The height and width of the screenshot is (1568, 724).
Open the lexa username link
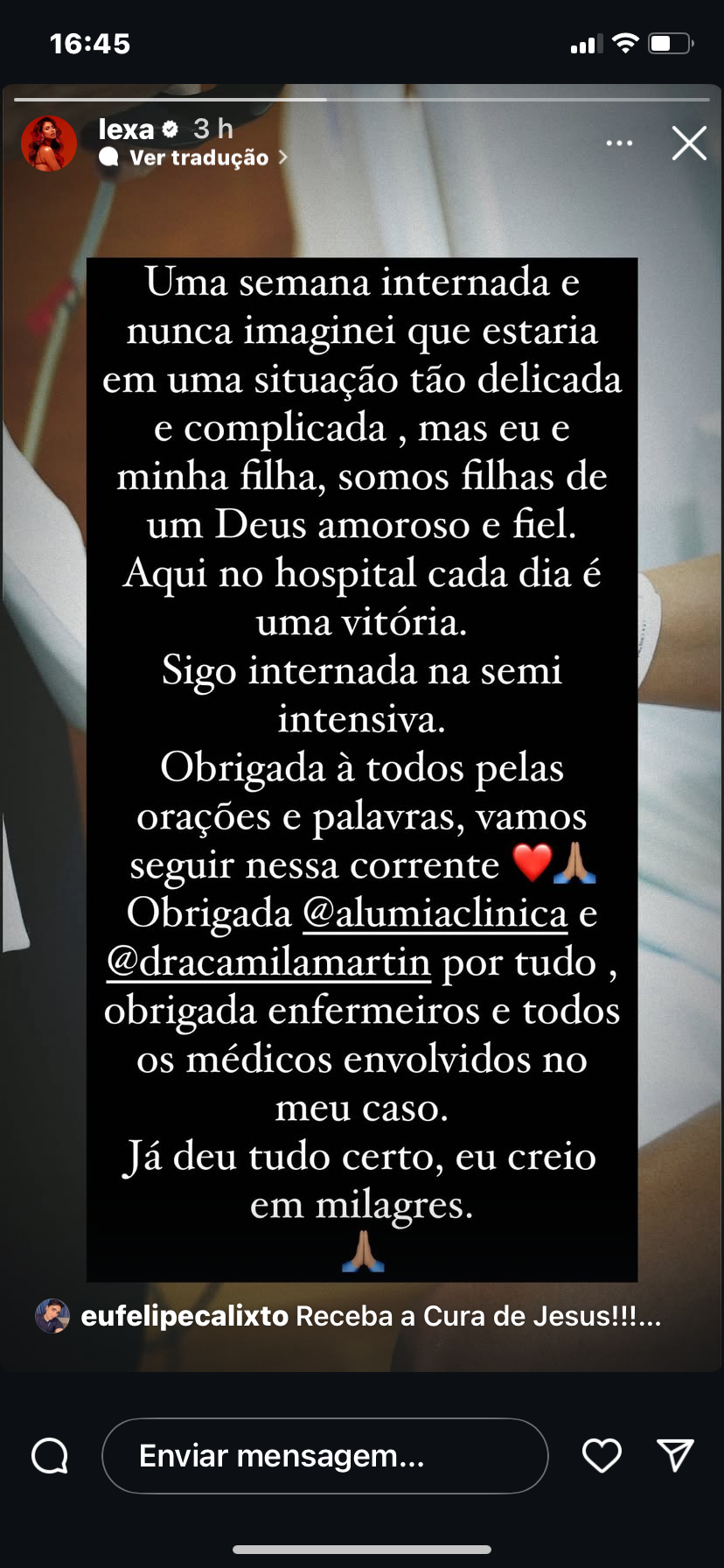(126, 129)
